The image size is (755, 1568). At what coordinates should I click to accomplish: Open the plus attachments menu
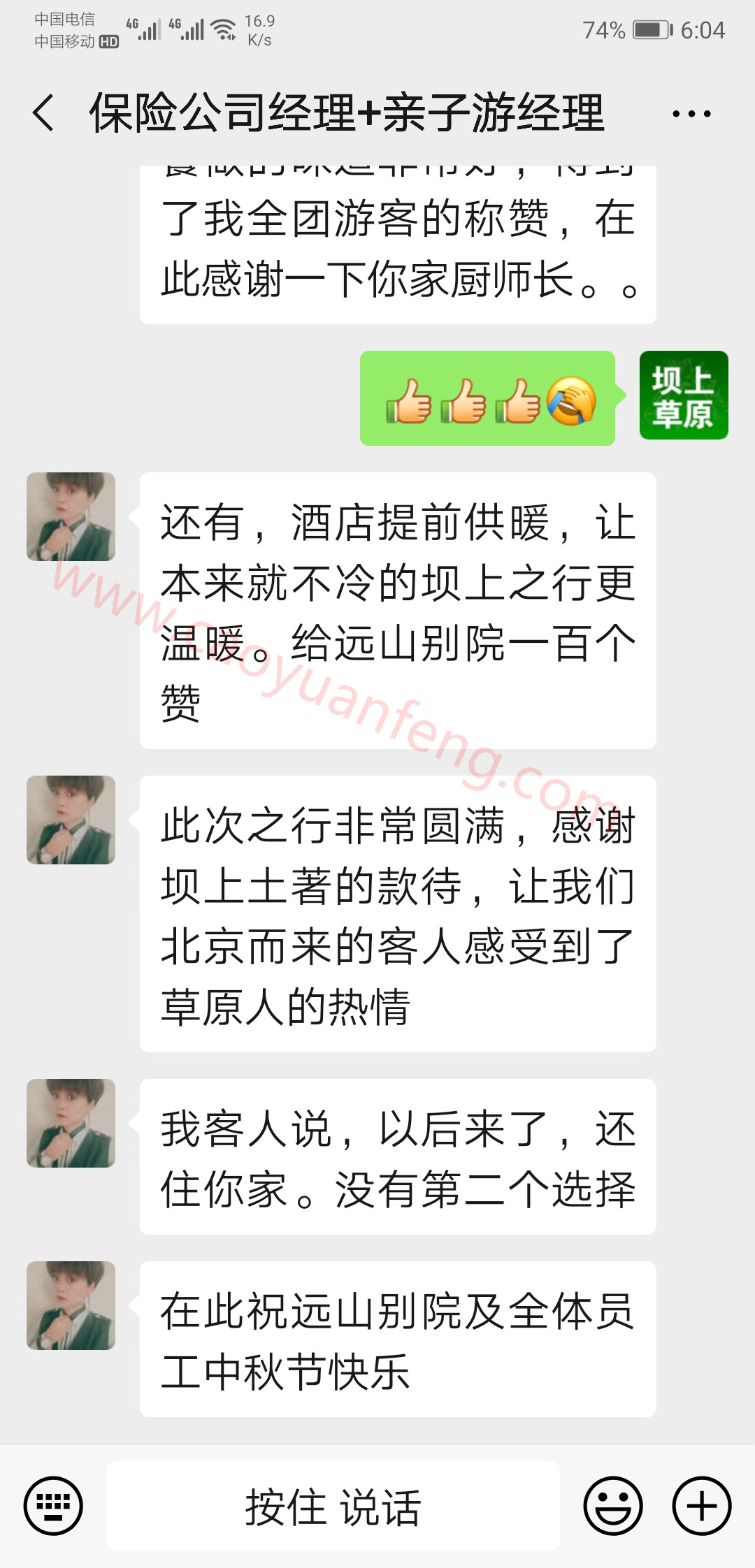701,1506
